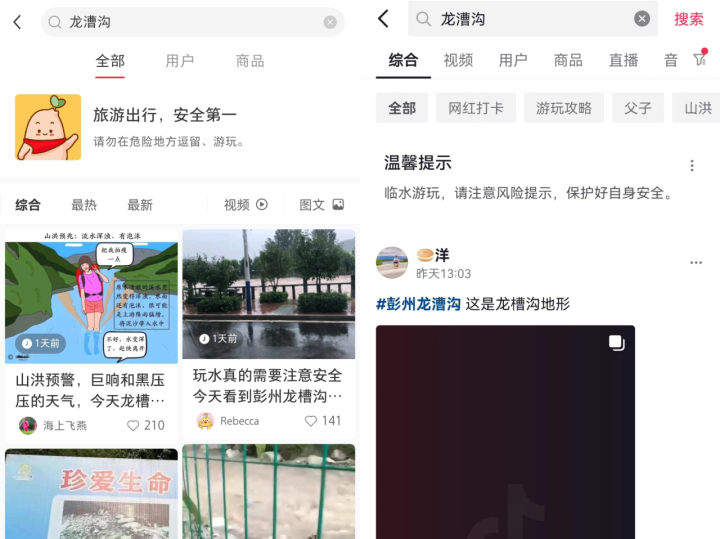Open the overflow menu on 洋's post

click(696, 263)
